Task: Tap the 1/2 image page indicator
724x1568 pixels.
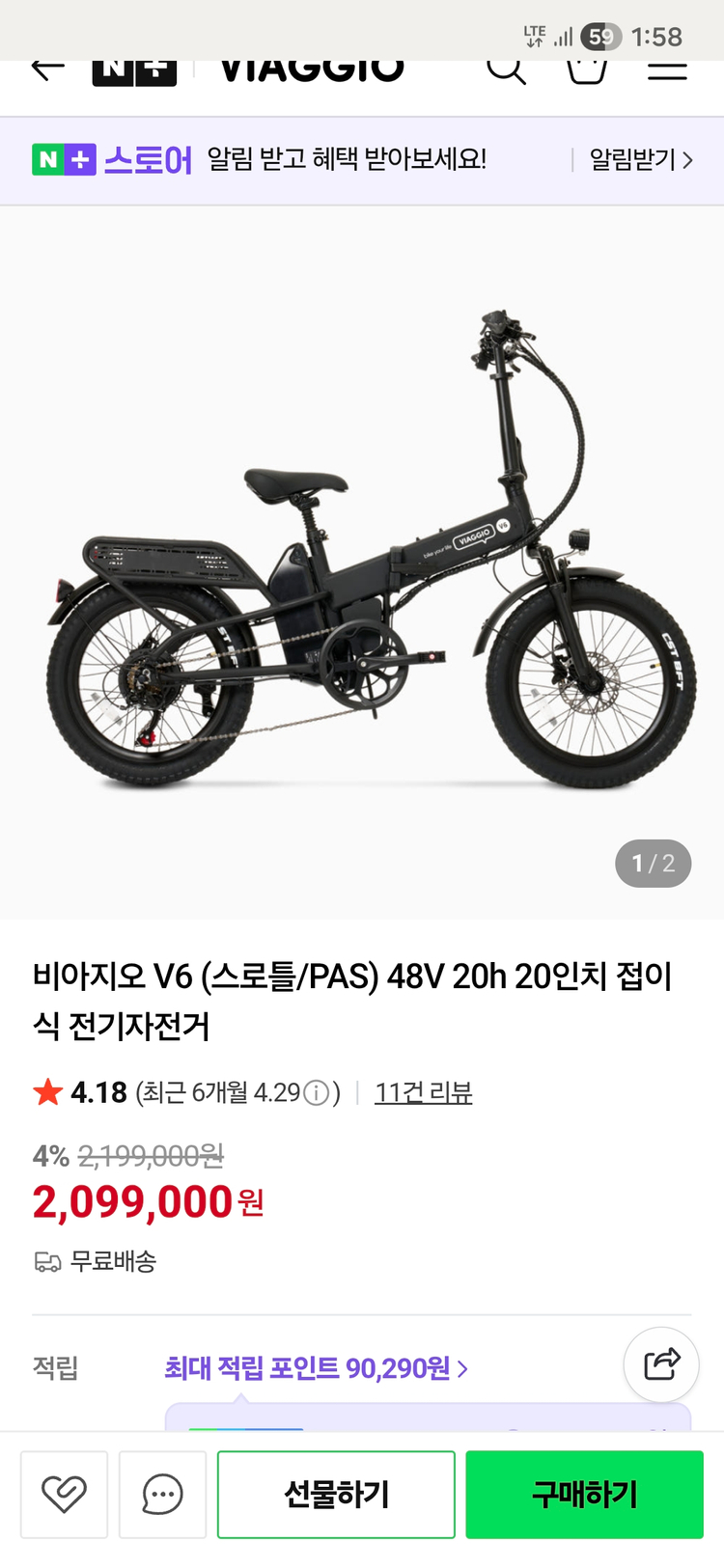Action: 653,864
